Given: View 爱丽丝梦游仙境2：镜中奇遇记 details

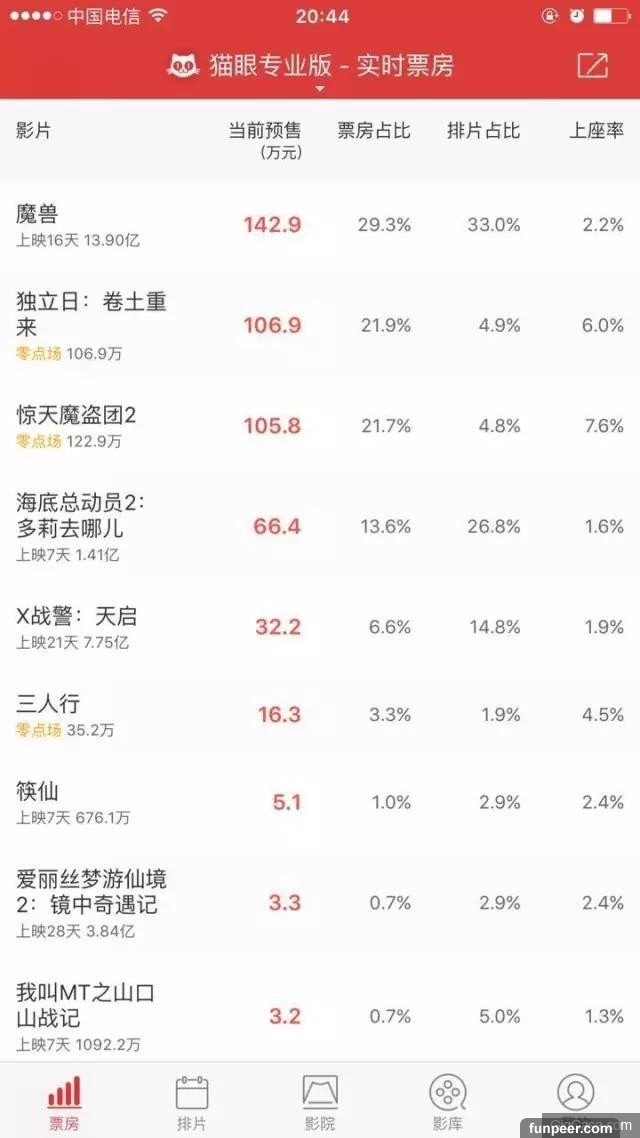Looking at the screenshot, I should (x=91, y=893).
